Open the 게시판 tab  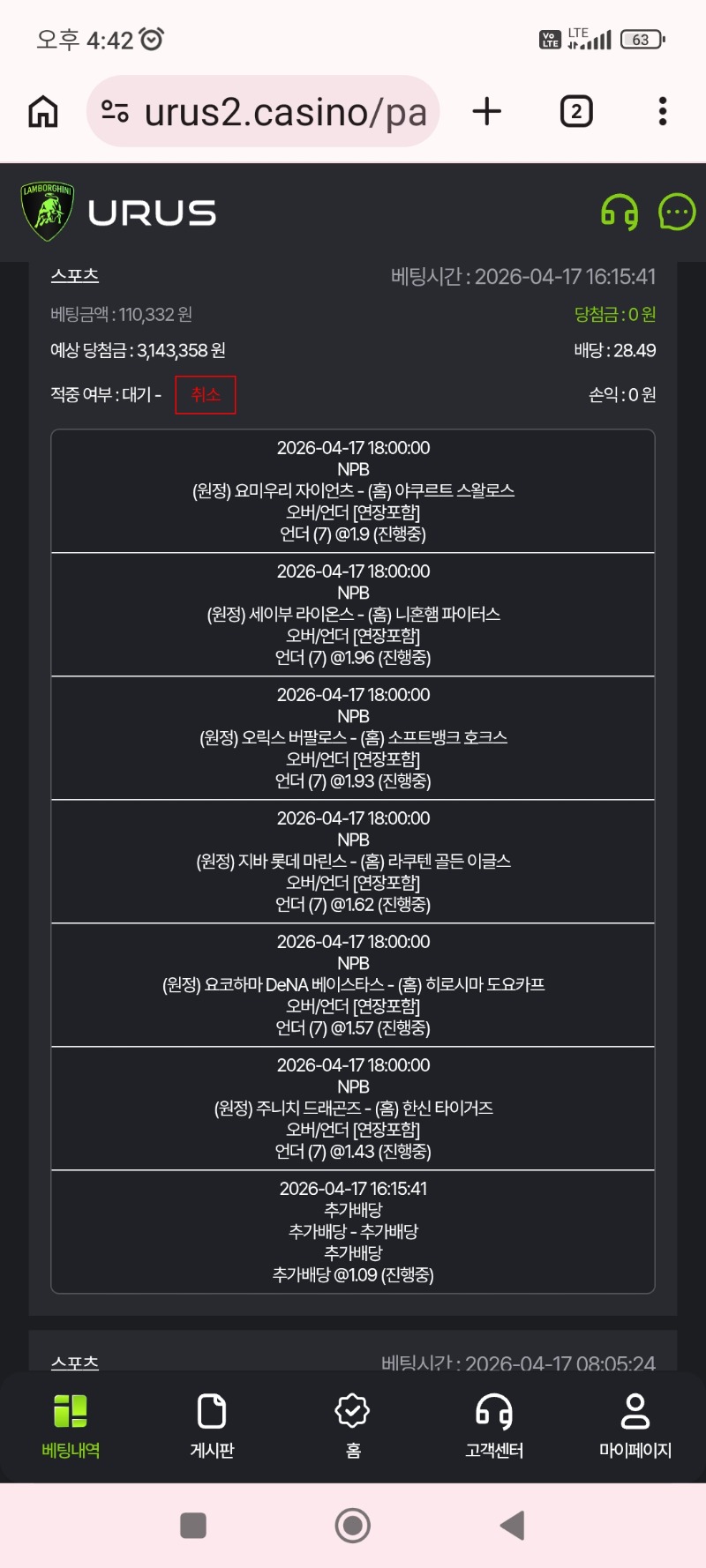212,1426
